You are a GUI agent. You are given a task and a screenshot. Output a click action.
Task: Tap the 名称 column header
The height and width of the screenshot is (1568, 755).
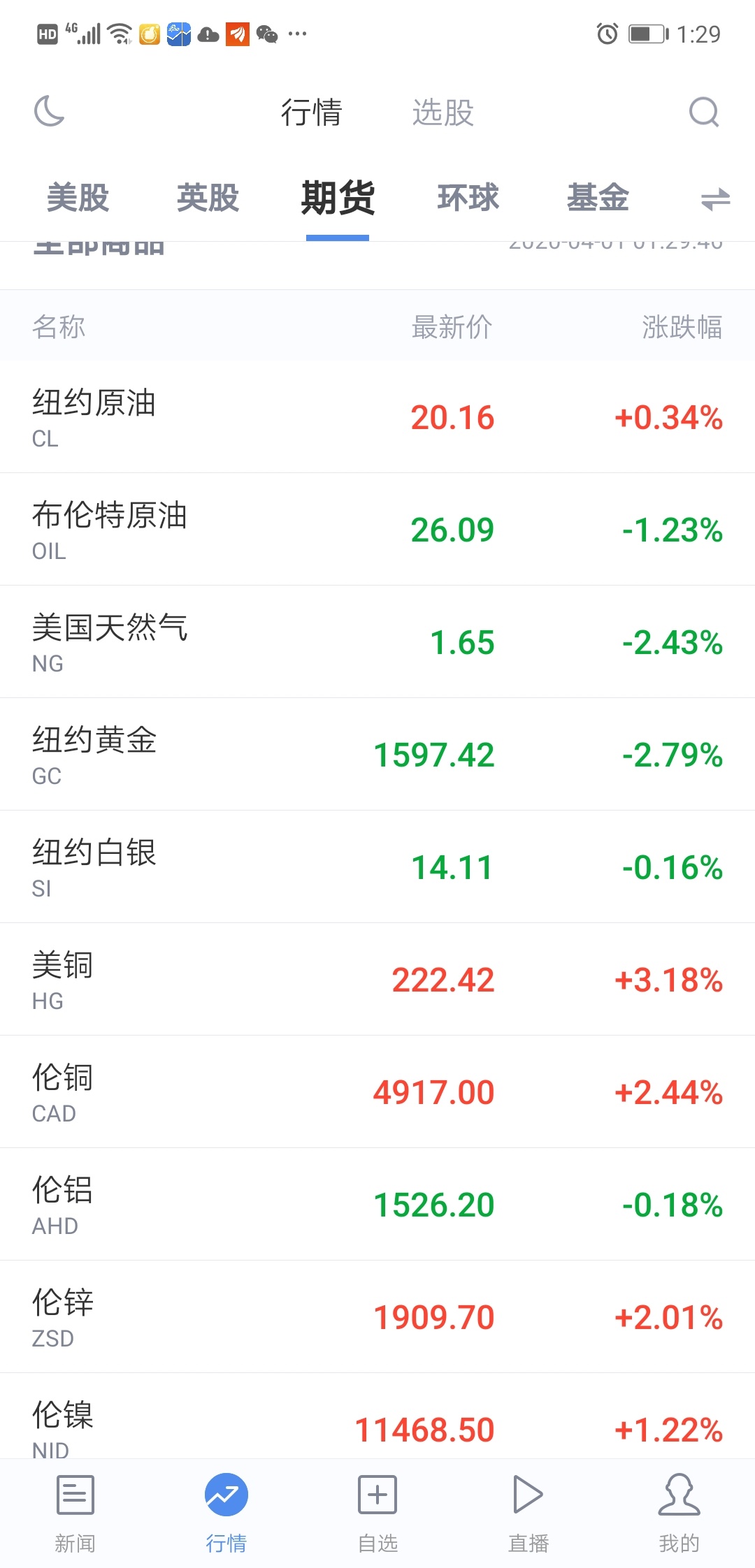[60, 326]
